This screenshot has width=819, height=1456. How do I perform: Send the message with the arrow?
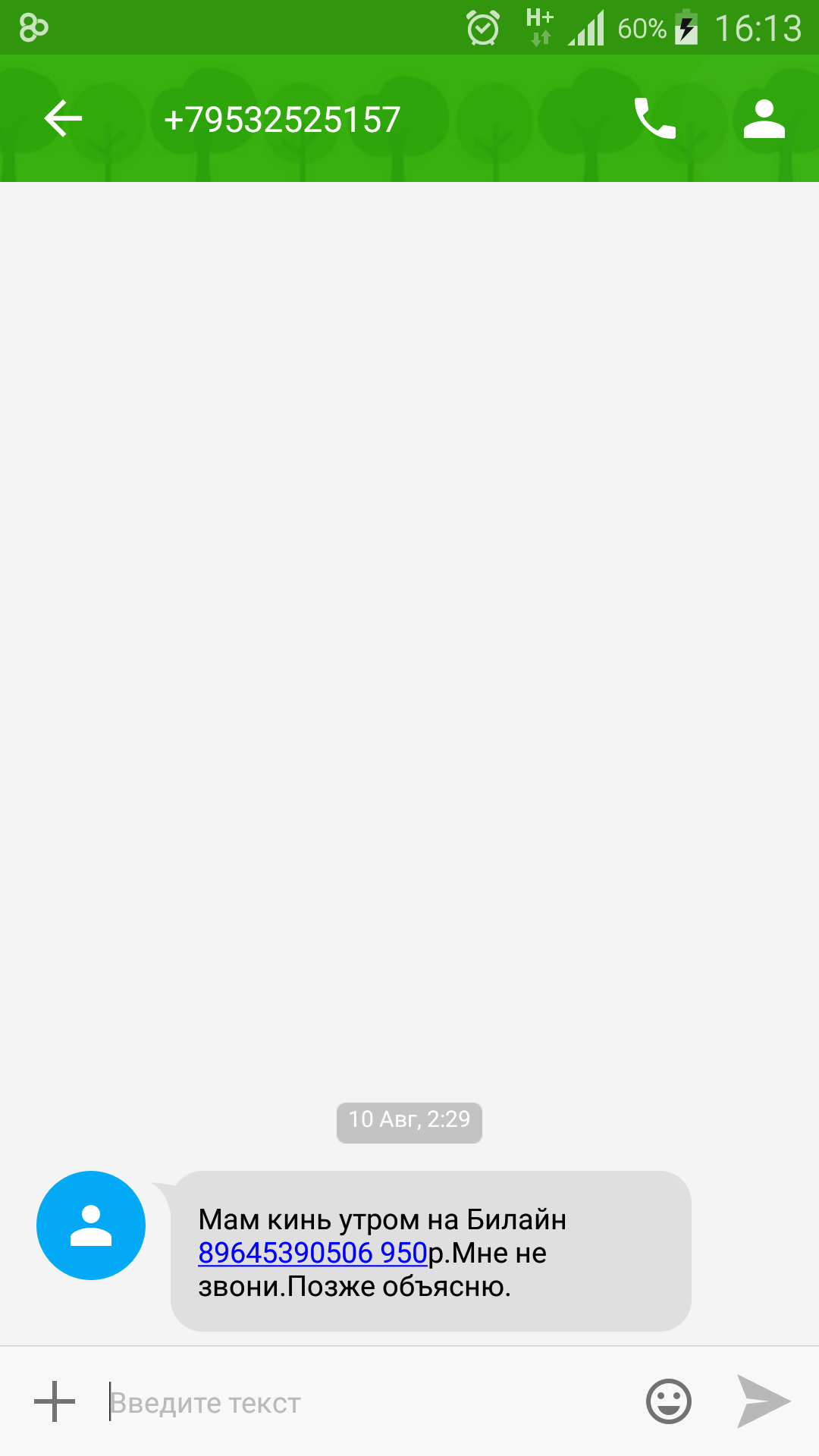[x=763, y=1401]
